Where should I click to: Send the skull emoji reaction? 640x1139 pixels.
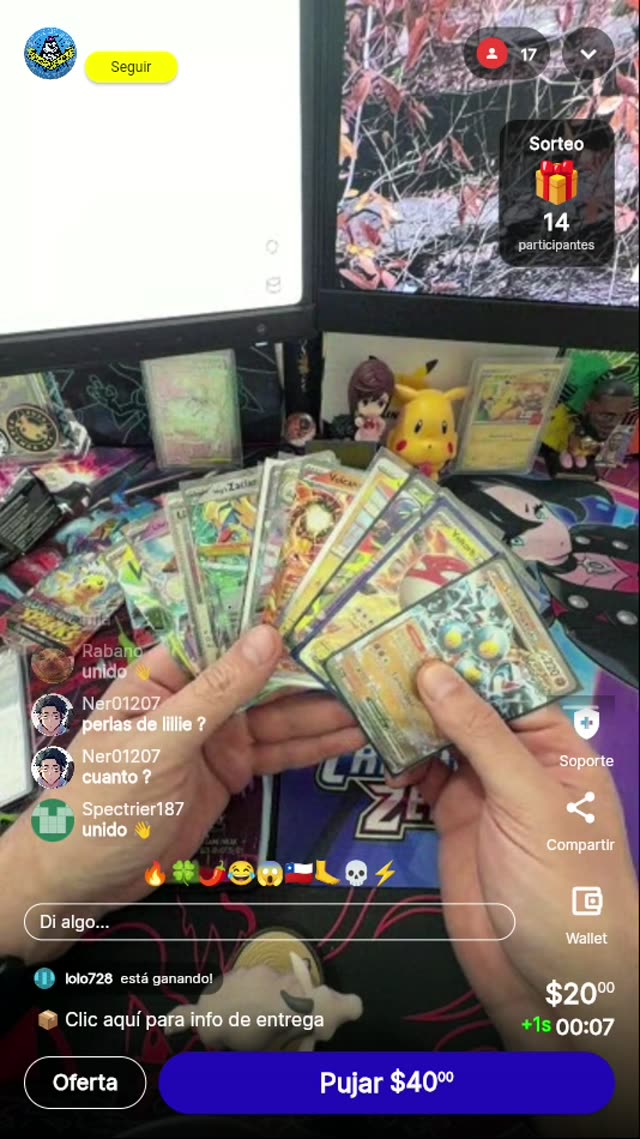coord(356,873)
